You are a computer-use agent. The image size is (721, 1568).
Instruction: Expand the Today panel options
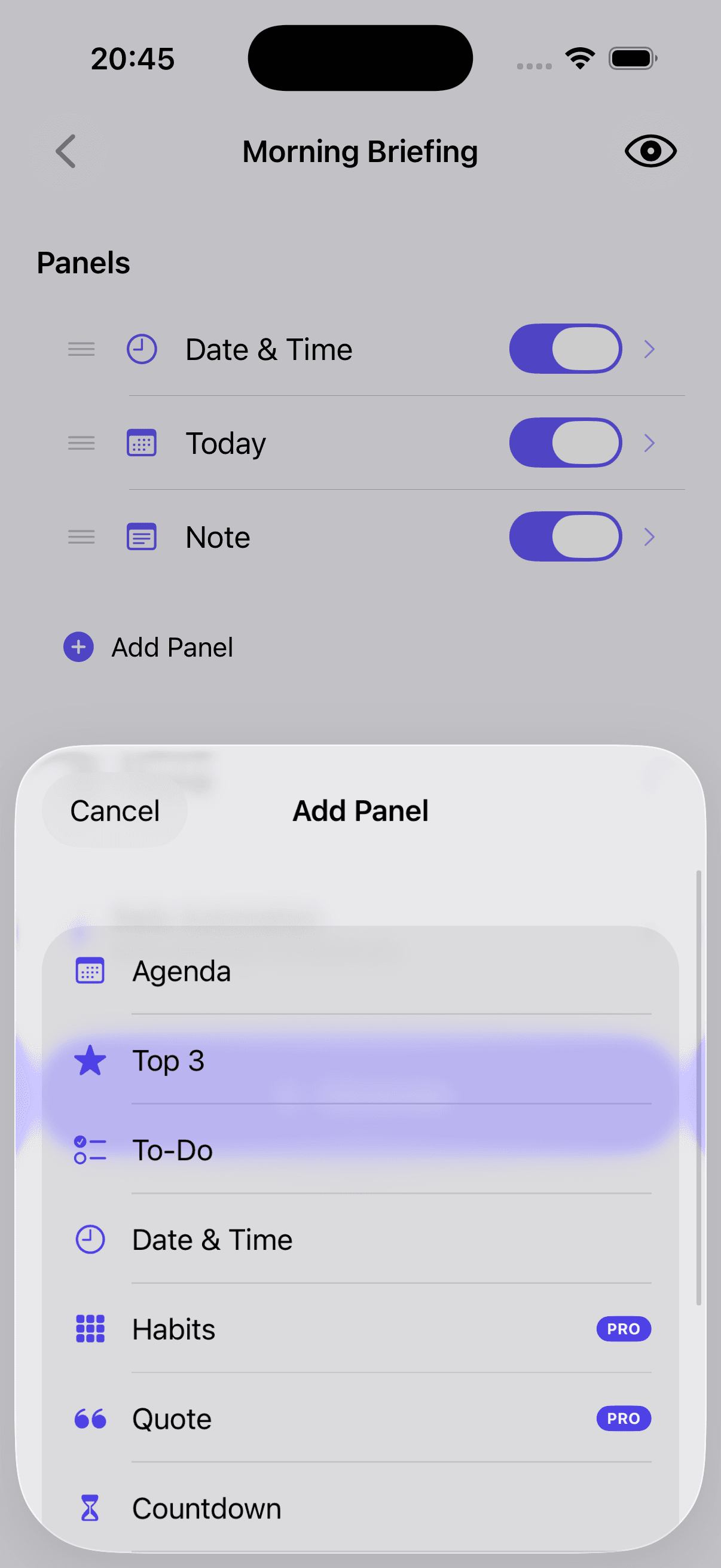(650, 443)
